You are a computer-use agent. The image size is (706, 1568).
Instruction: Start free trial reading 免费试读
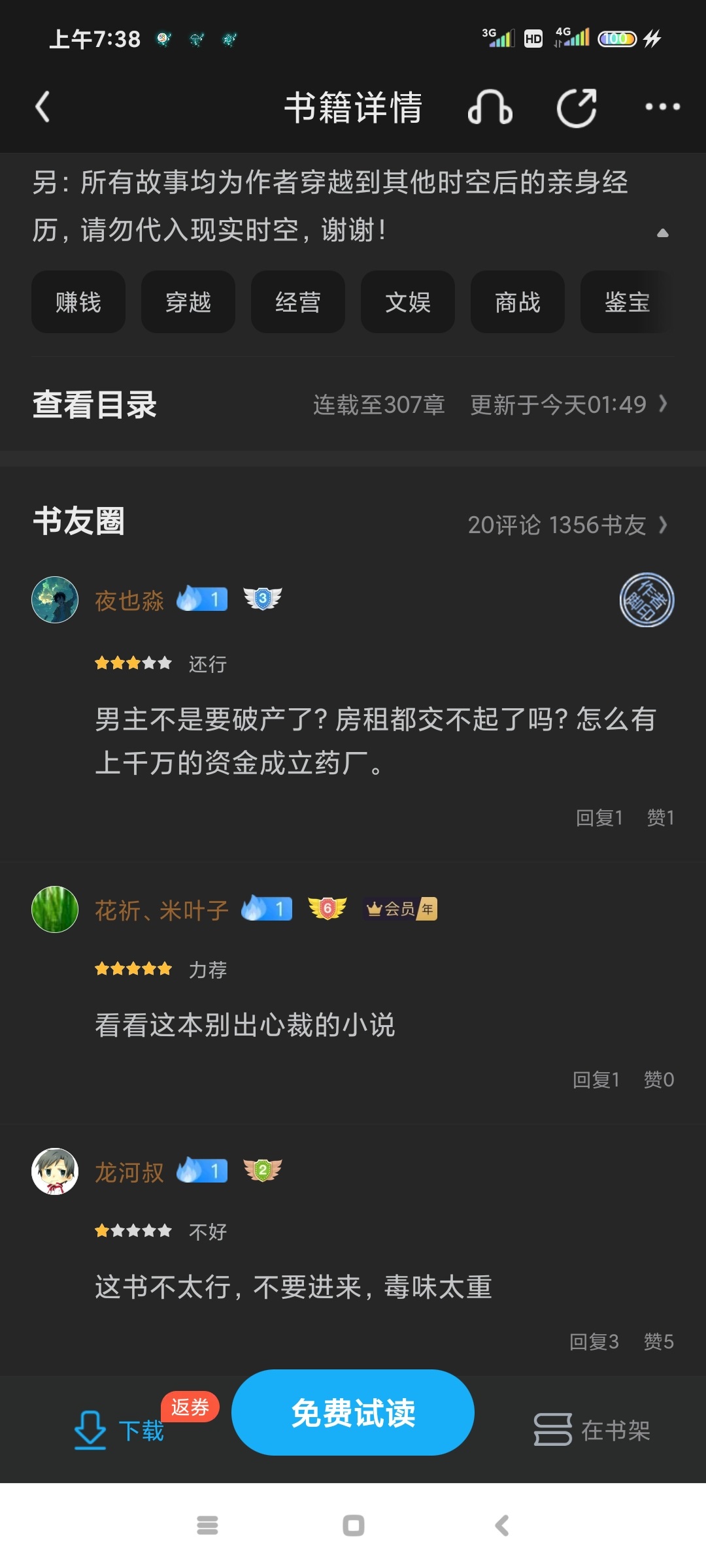click(x=353, y=1413)
